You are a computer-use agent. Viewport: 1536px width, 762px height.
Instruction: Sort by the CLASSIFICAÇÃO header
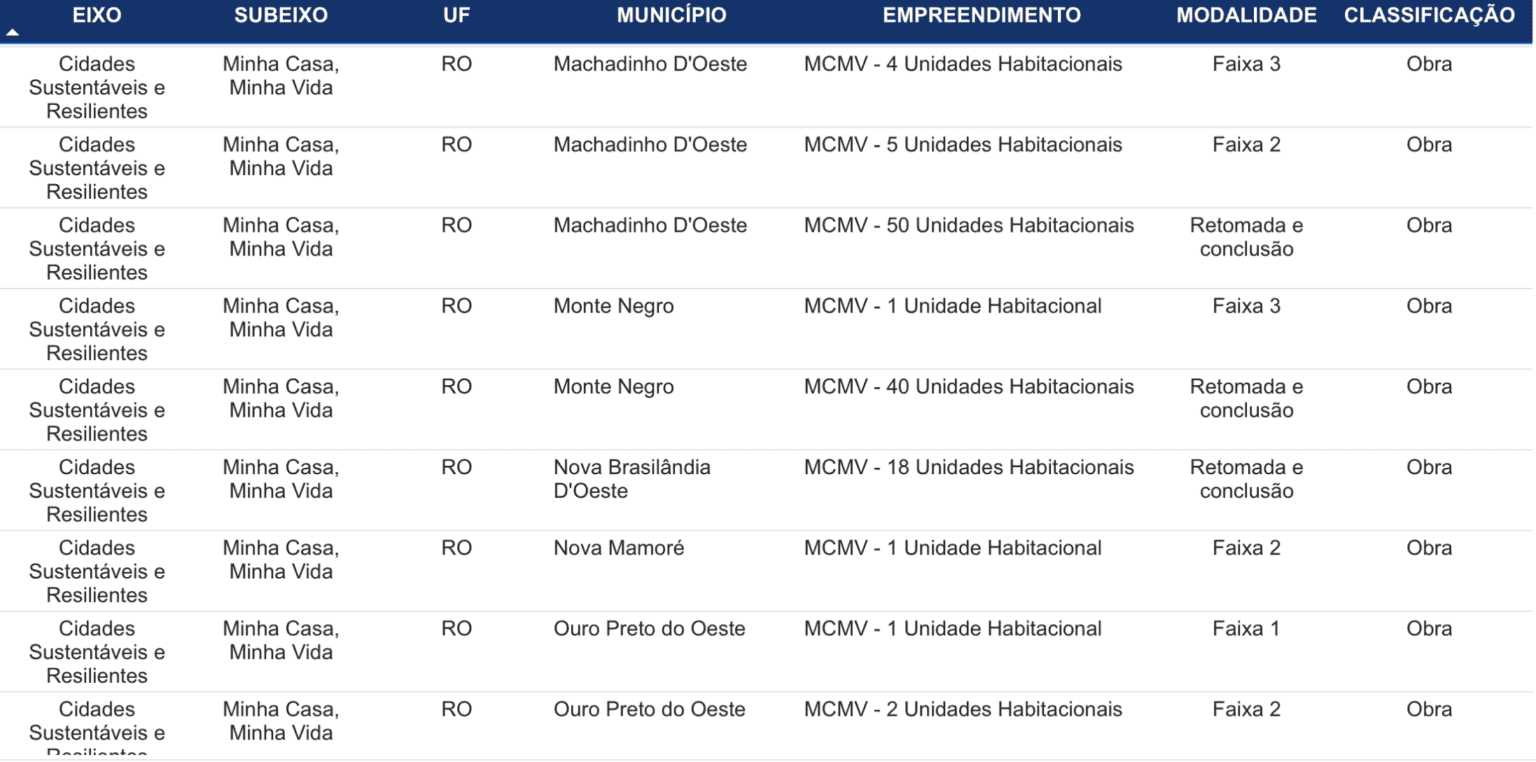click(x=1429, y=16)
